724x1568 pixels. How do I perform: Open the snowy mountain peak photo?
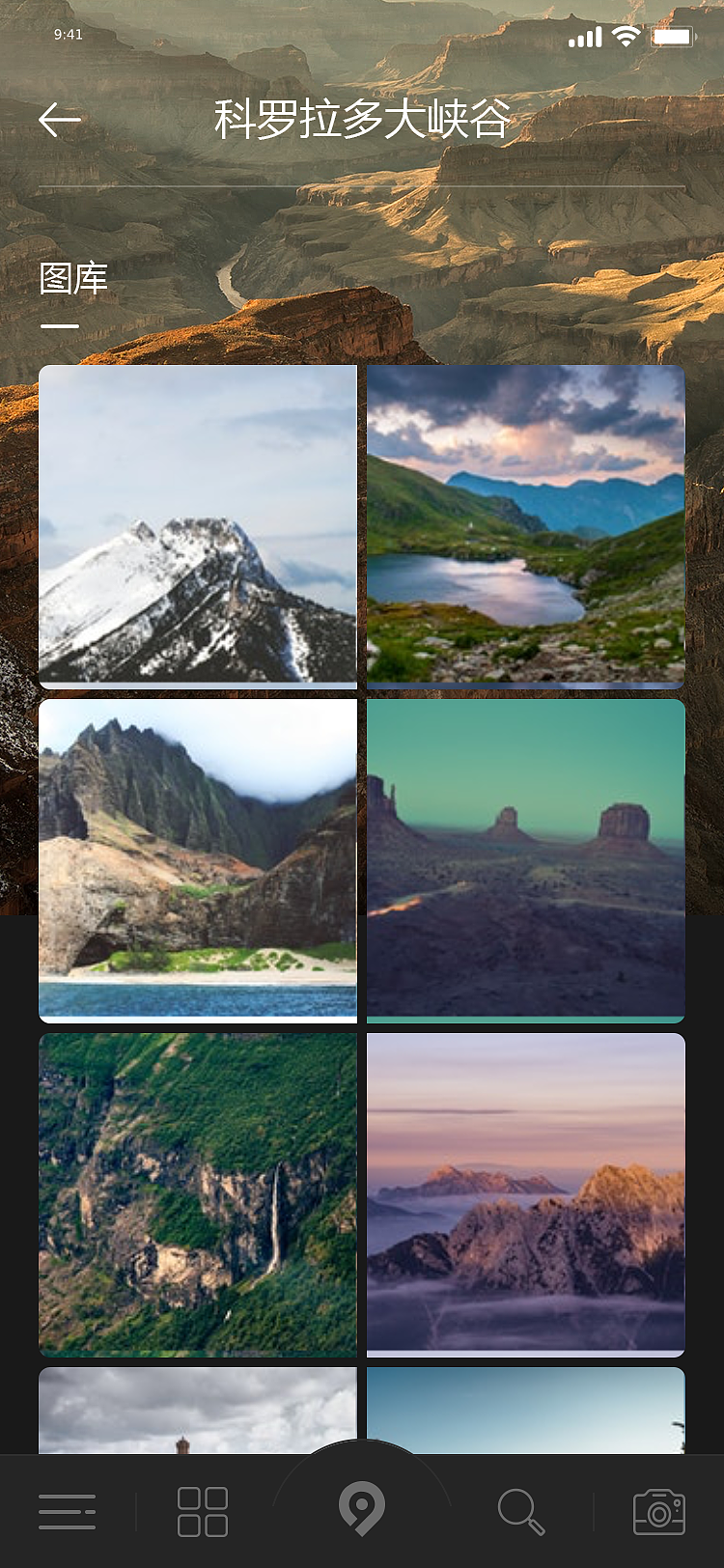197,524
